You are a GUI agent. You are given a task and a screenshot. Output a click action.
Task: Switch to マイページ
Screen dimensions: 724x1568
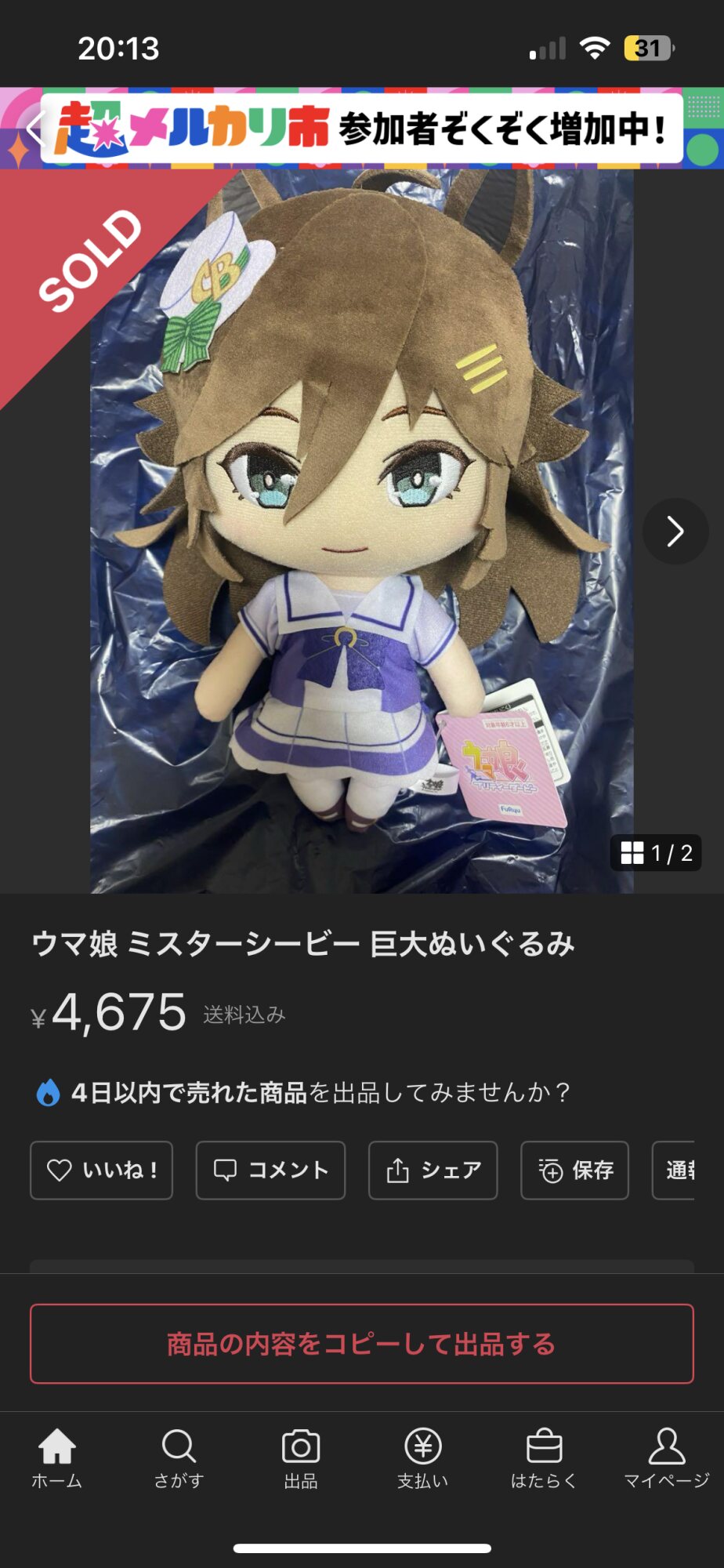667,1458
